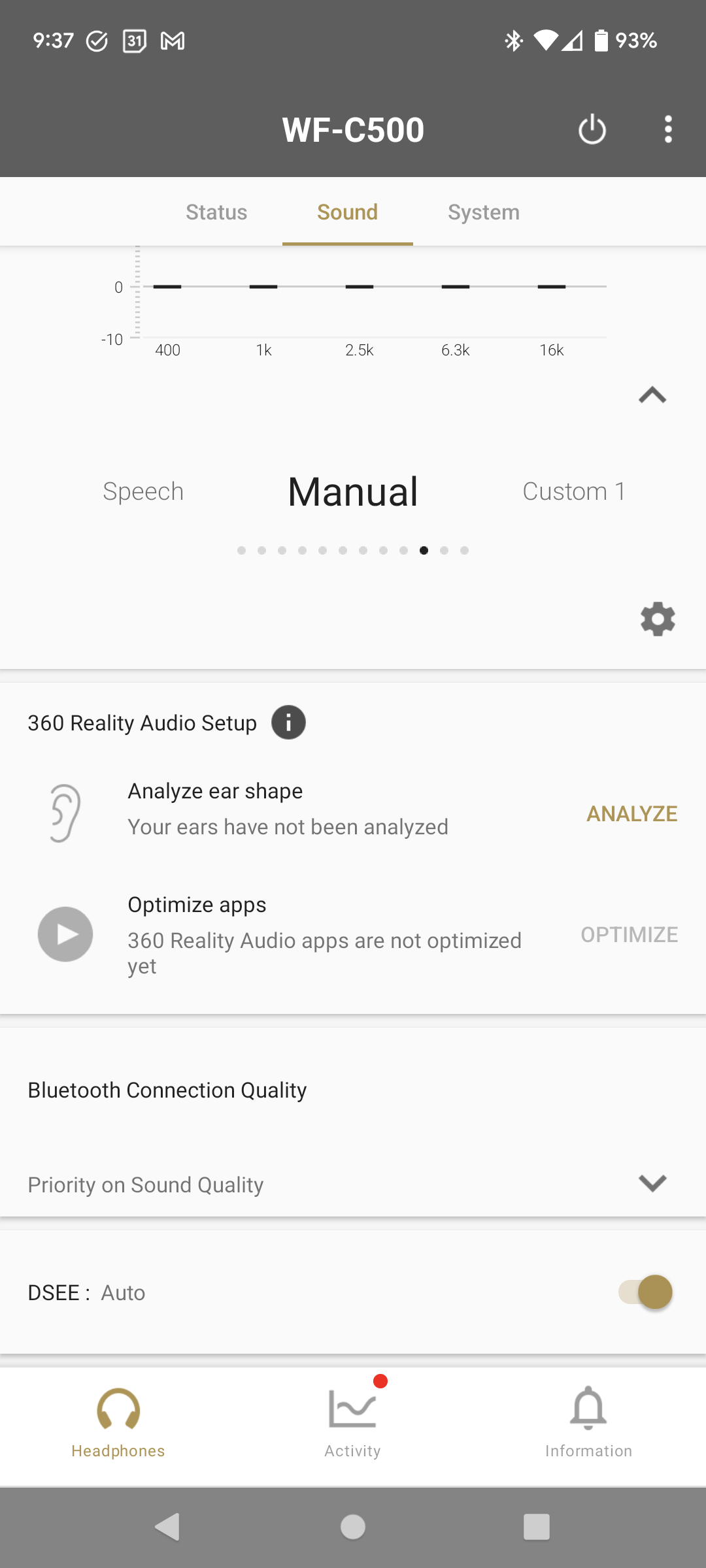Open the Activity tab
This screenshot has height=1568, width=706.
pyautogui.click(x=353, y=1423)
